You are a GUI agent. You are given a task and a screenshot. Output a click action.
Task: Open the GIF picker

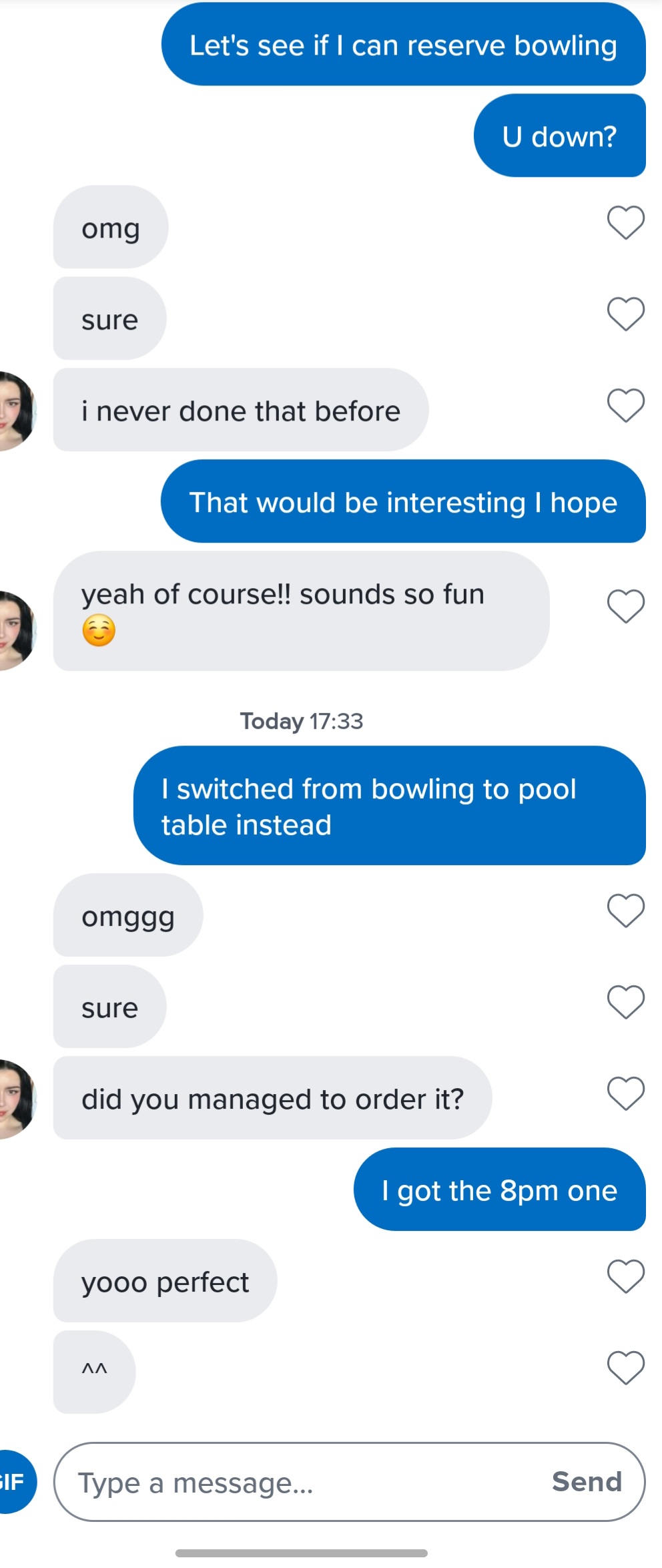[x=15, y=1483]
